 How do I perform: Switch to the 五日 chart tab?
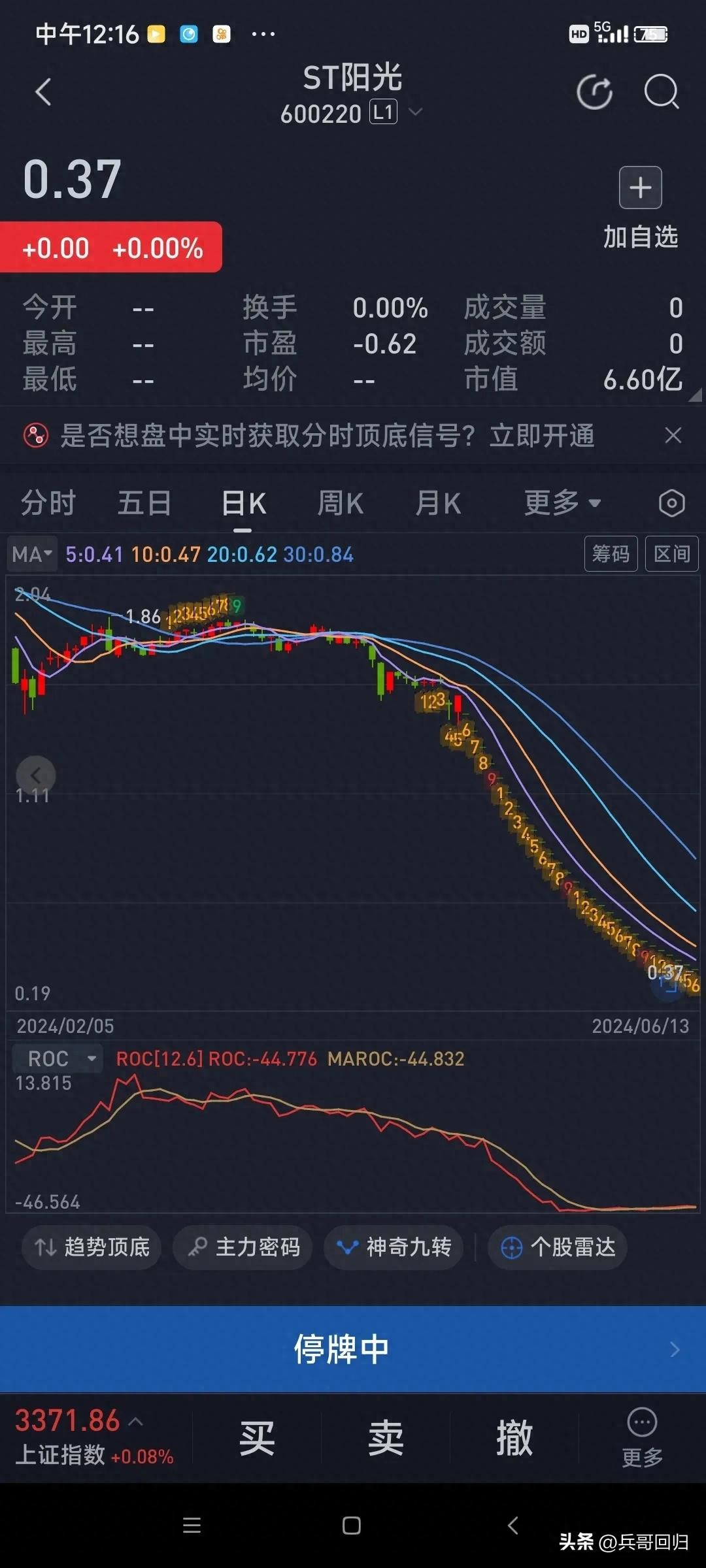(x=144, y=503)
